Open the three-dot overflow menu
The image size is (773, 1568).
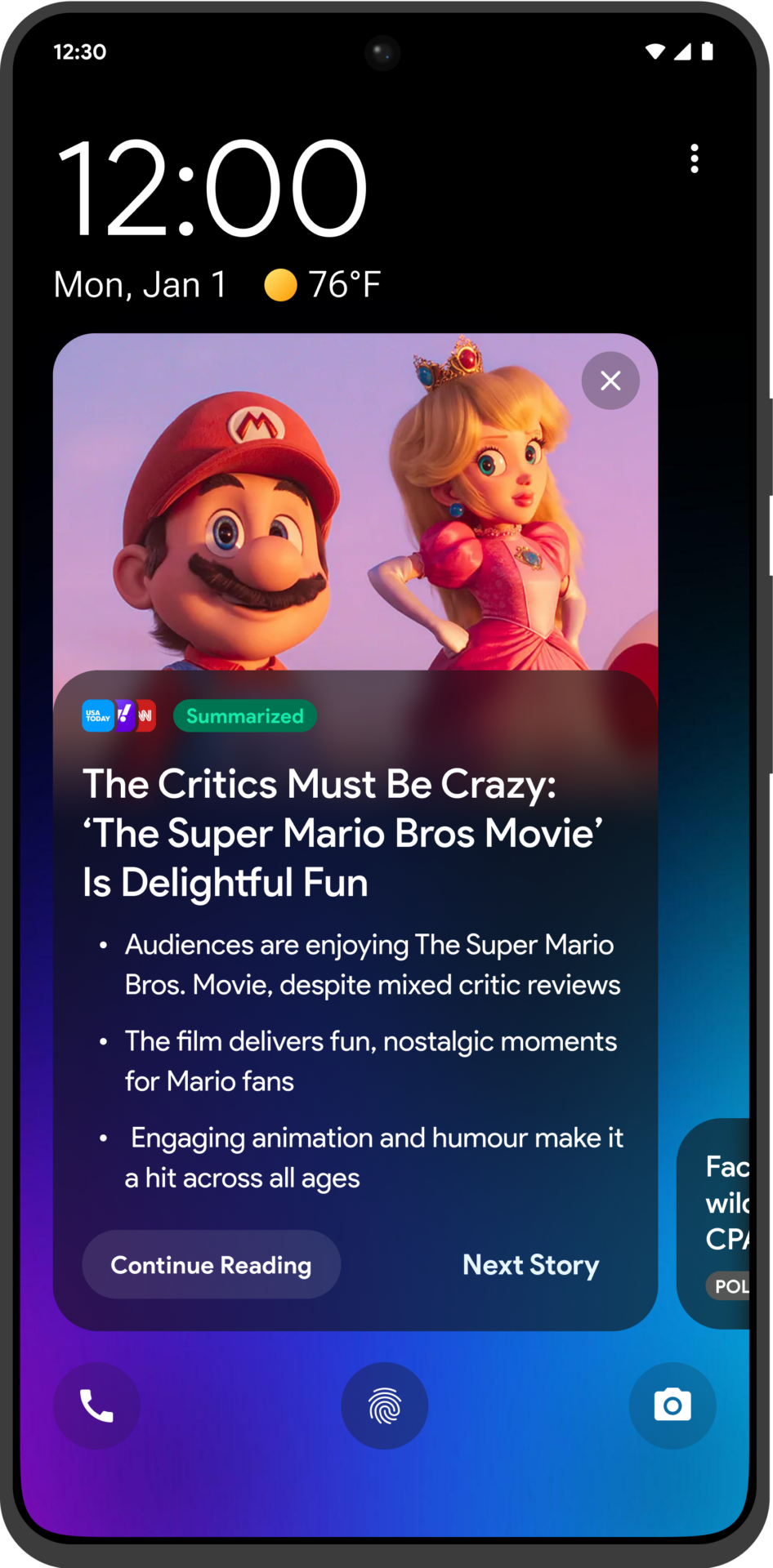coord(695,158)
